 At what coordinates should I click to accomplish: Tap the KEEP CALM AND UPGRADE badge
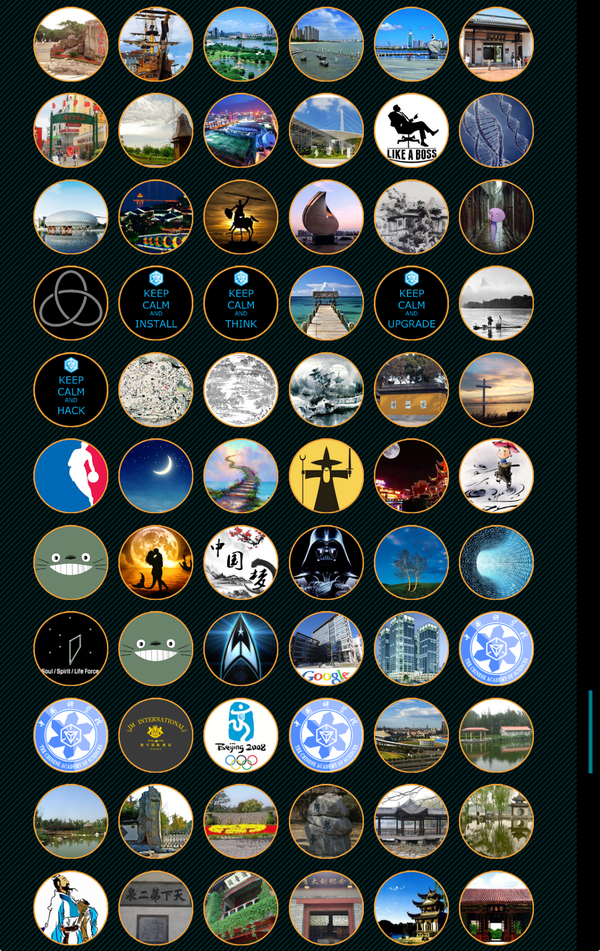[411, 303]
